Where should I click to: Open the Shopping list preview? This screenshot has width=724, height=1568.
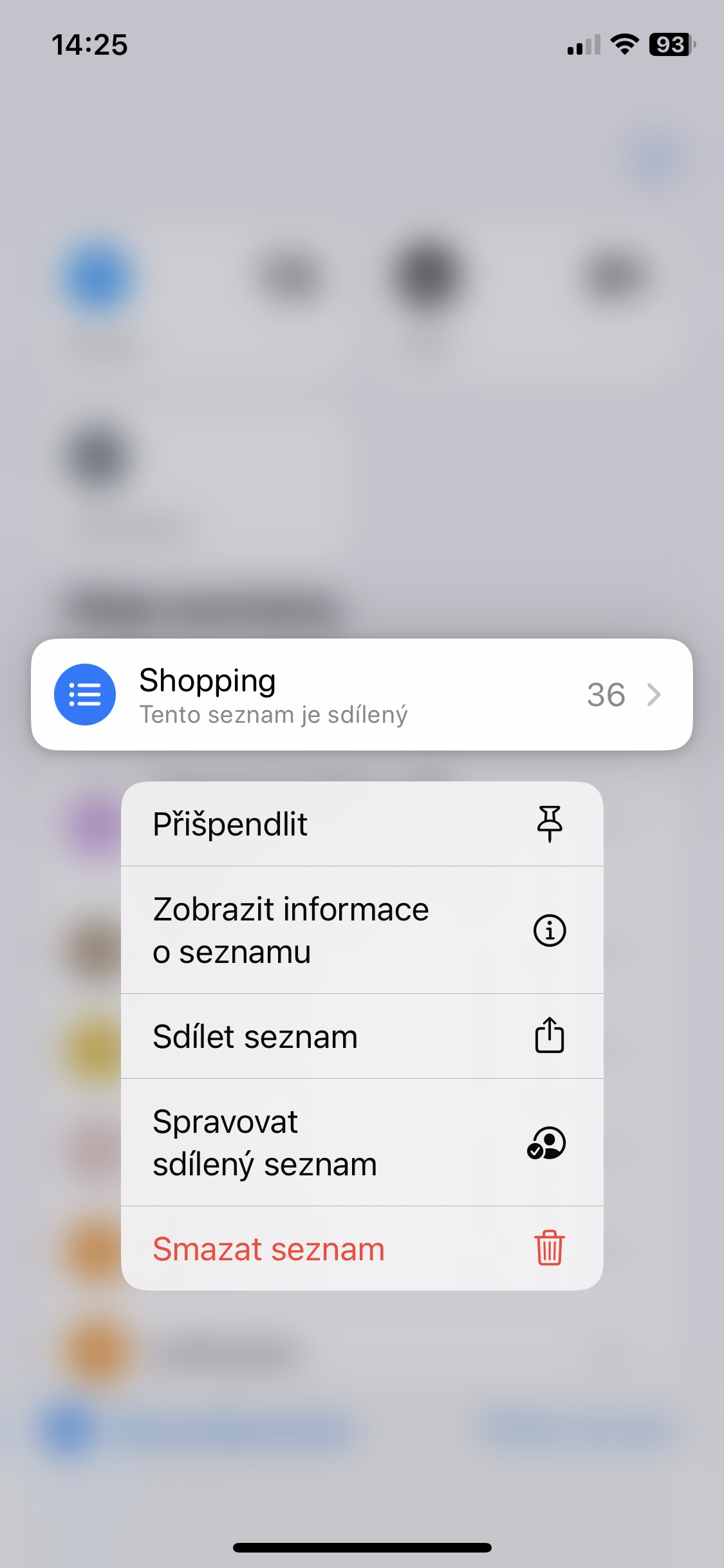(x=362, y=694)
